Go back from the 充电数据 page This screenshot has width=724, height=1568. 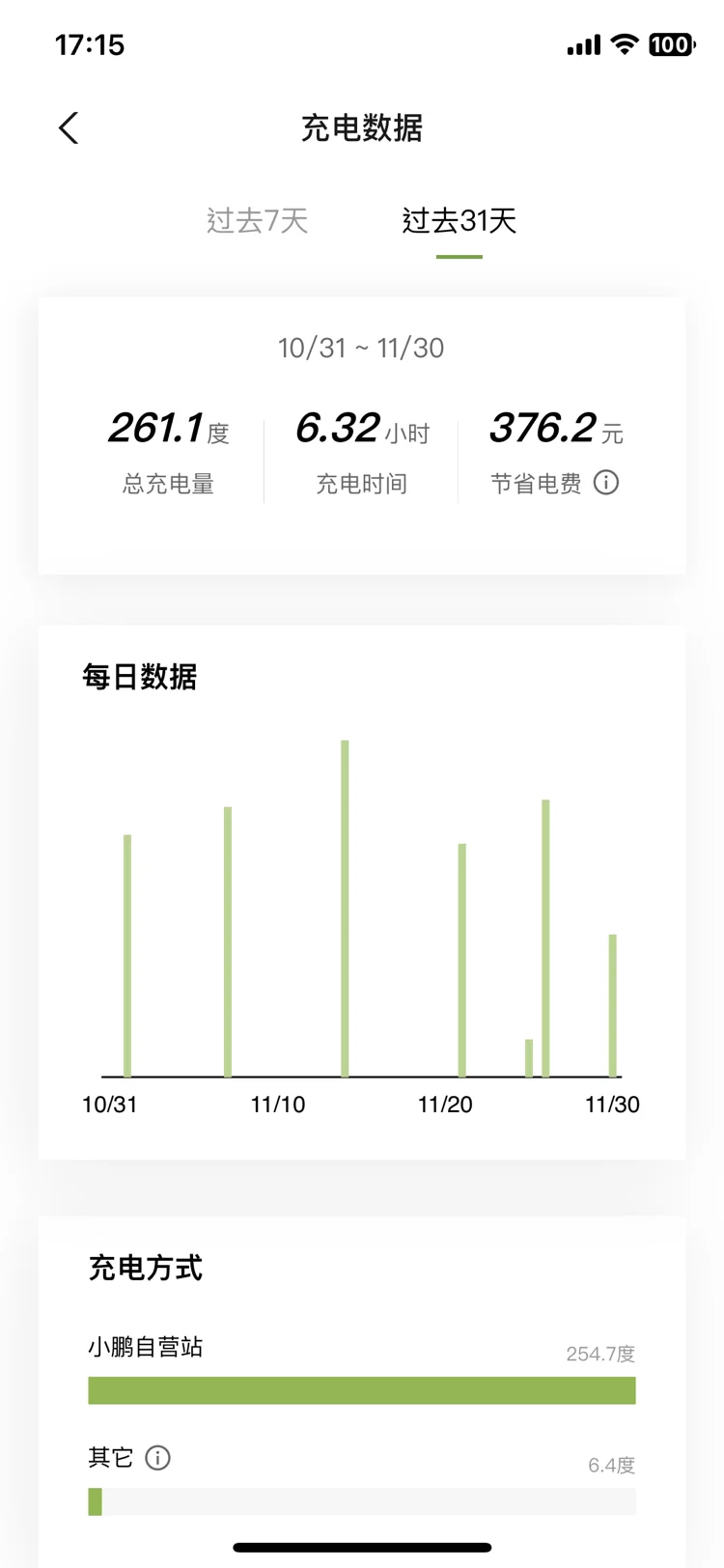tap(68, 127)
